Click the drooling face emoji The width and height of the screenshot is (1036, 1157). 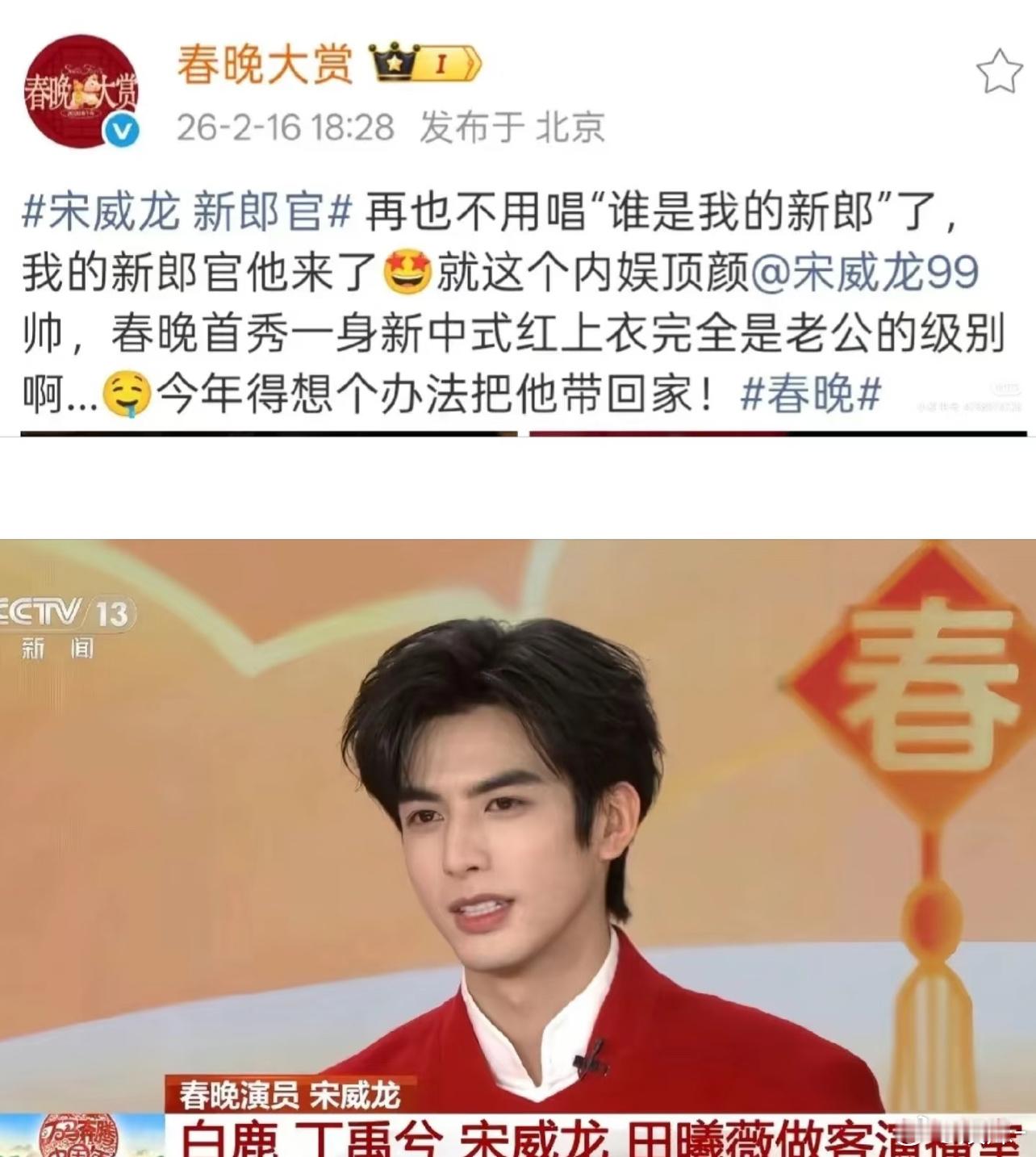coord(128,391)
